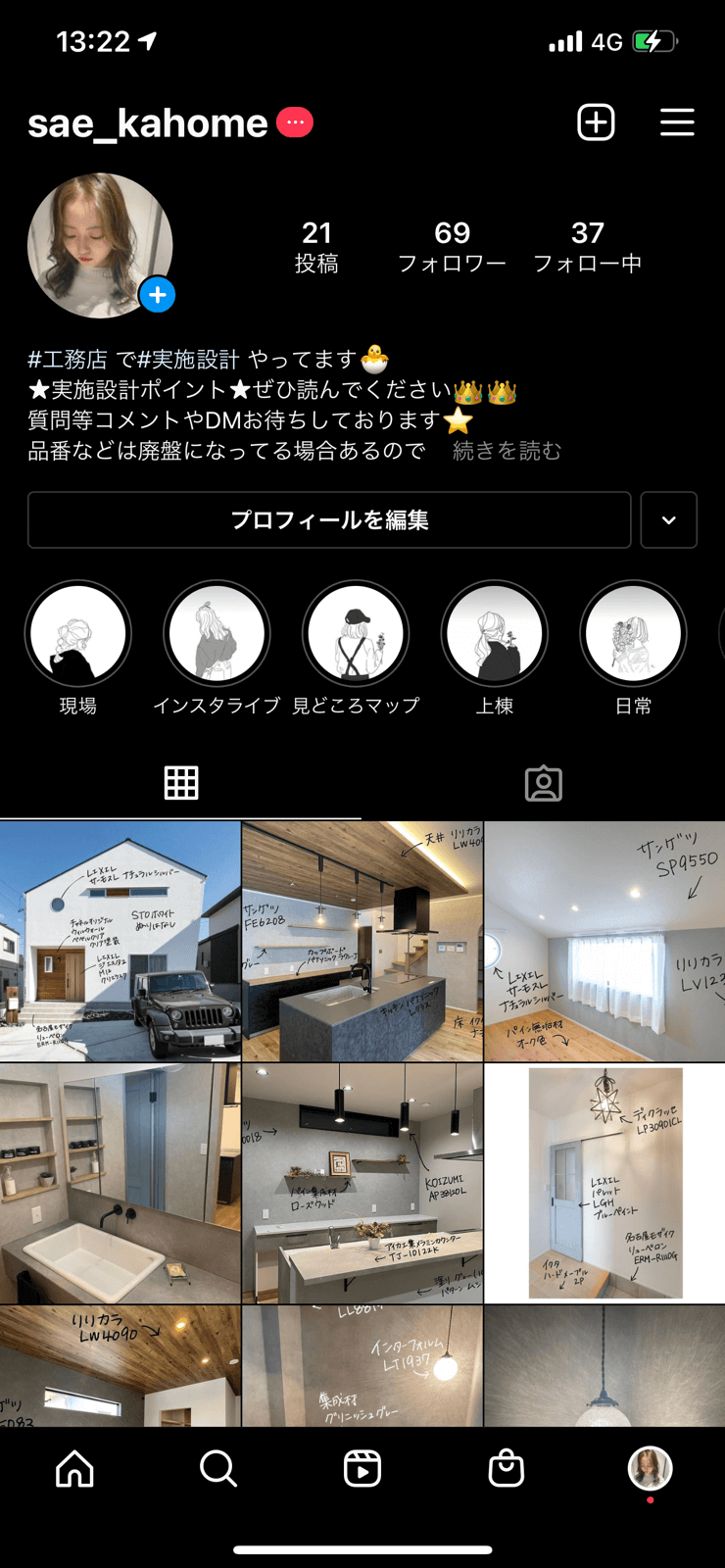Viewport: 725px width, 1568px height.
Task: Open the 日常 story highlight
Action: (633, 634)
